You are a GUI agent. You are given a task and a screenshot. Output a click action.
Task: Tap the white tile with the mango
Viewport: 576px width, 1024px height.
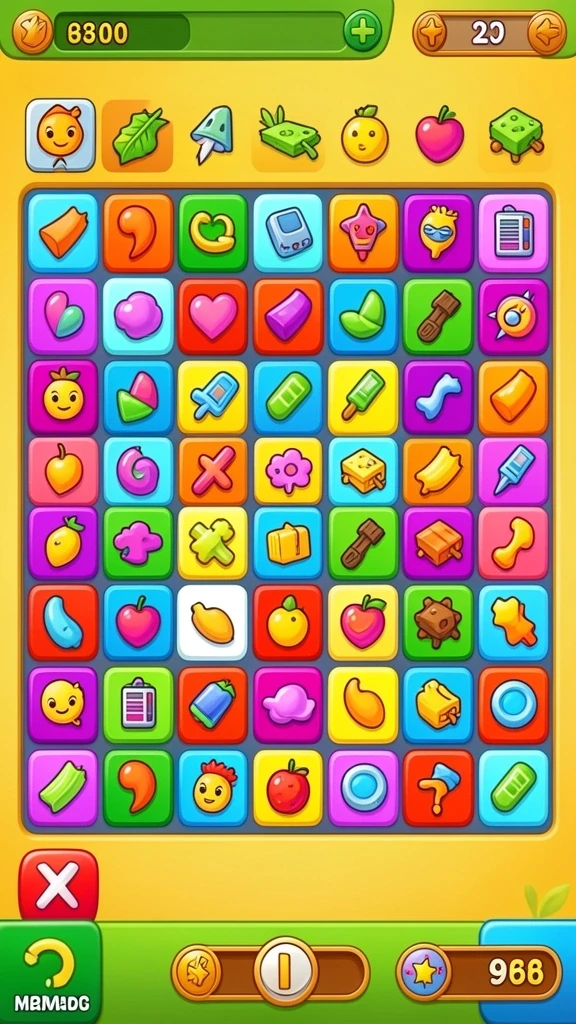click(212, 622)
